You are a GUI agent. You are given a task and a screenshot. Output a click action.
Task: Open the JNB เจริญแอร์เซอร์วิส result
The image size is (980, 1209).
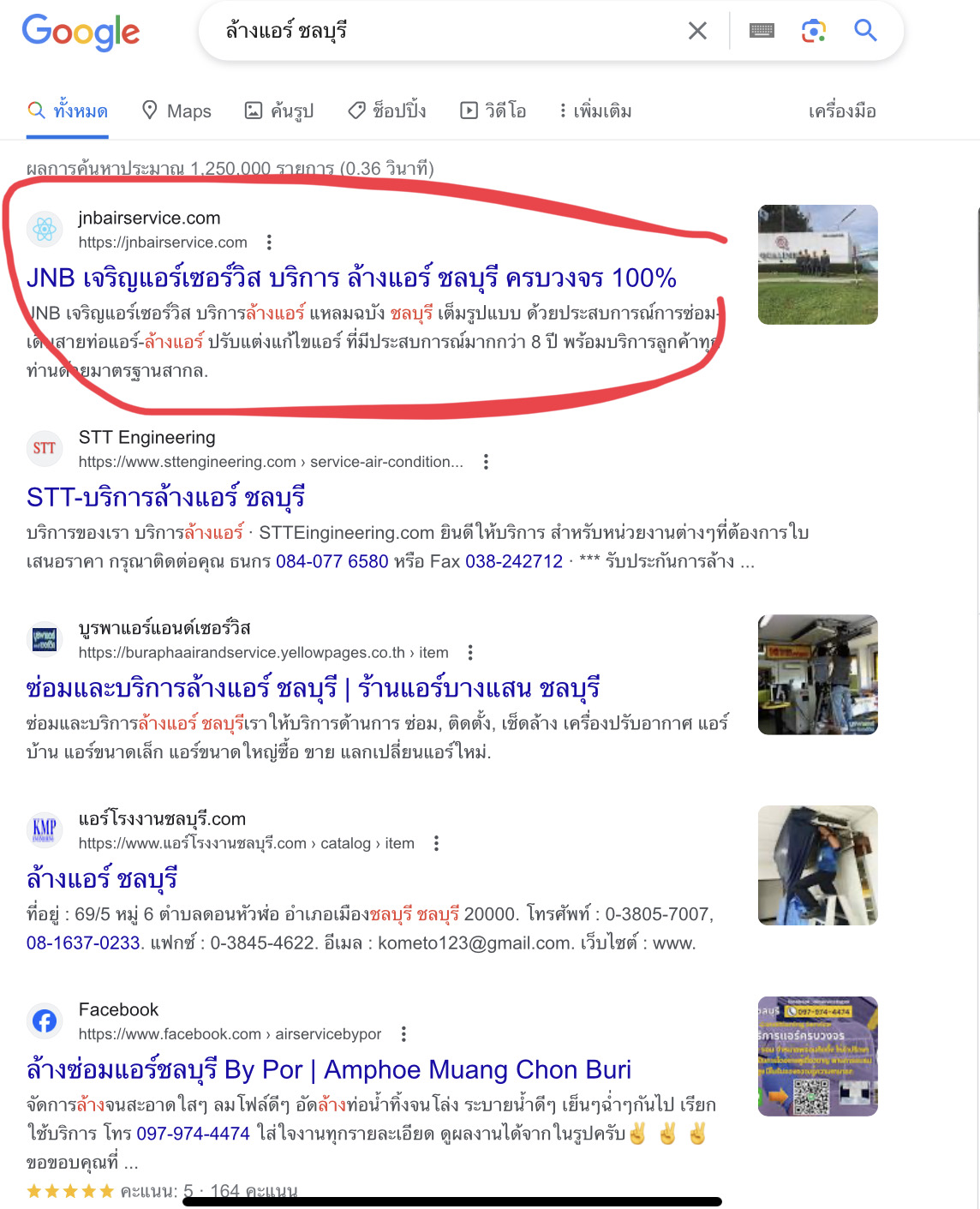(x=351, y=278)
